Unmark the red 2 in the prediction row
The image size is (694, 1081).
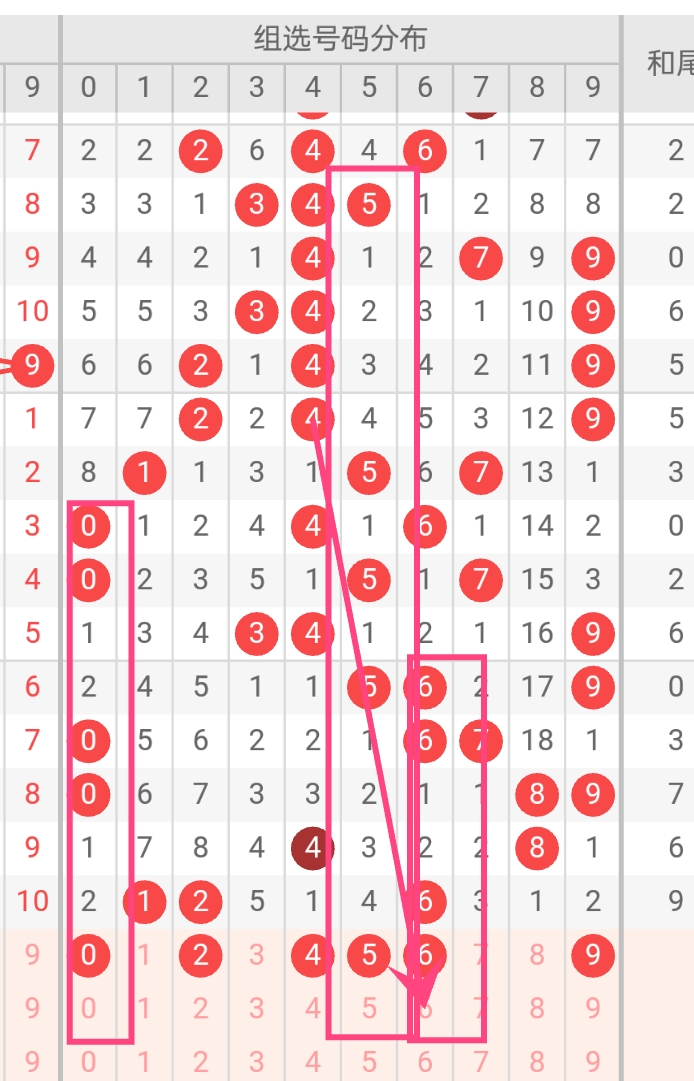tap(201, 955)
